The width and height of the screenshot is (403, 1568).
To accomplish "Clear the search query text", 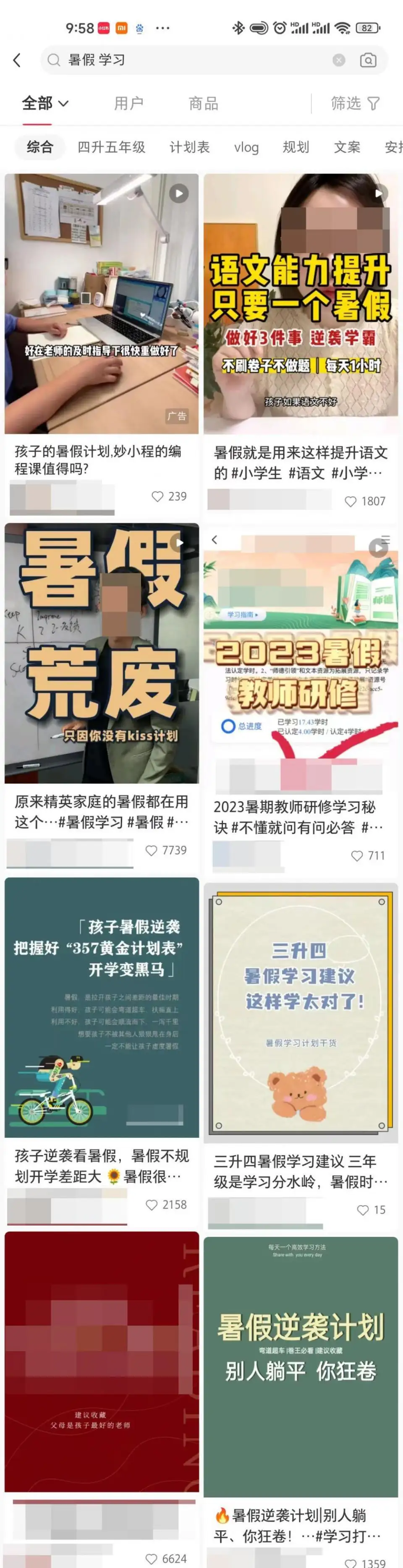I will [x=338, y=60].
